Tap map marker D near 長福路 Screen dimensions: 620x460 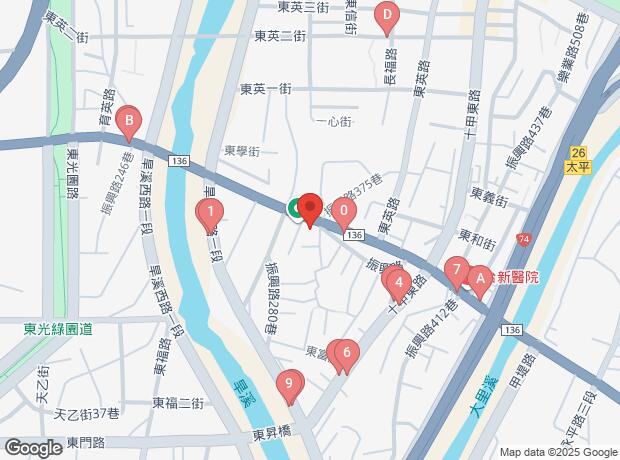387,16
